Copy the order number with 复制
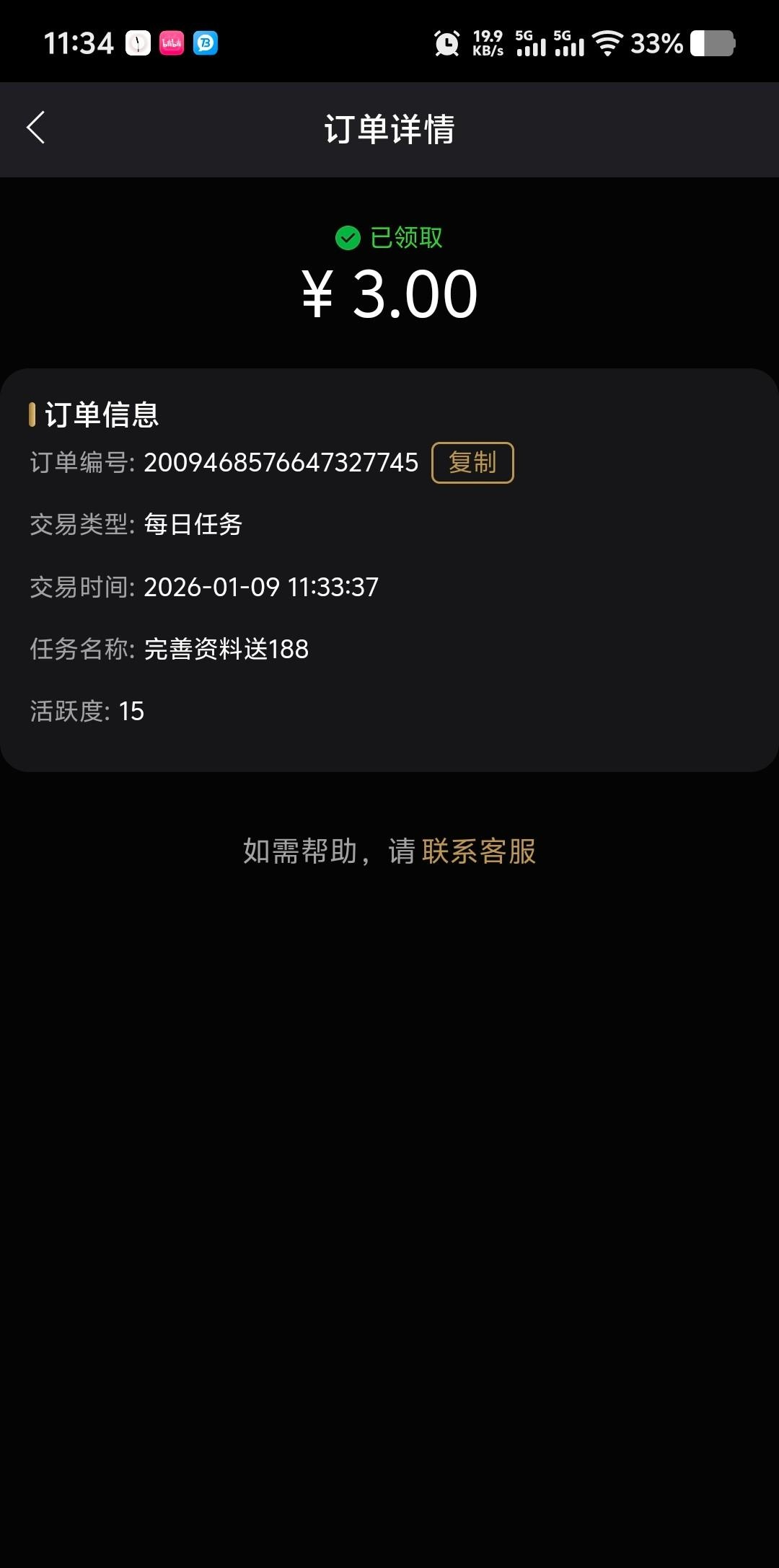The height and width of the screenshot is (1568, 779). point(472,463)
